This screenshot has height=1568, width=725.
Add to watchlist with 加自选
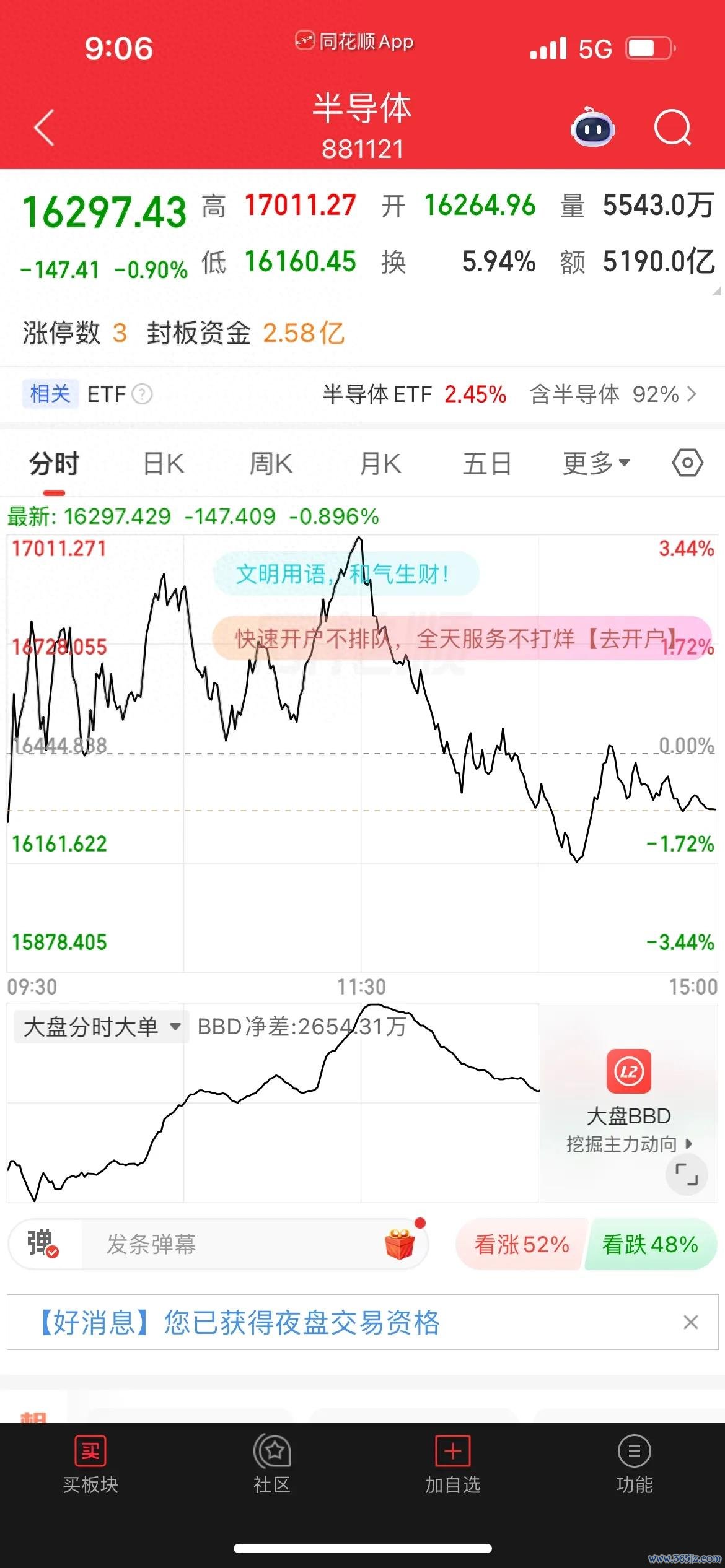453,1465
